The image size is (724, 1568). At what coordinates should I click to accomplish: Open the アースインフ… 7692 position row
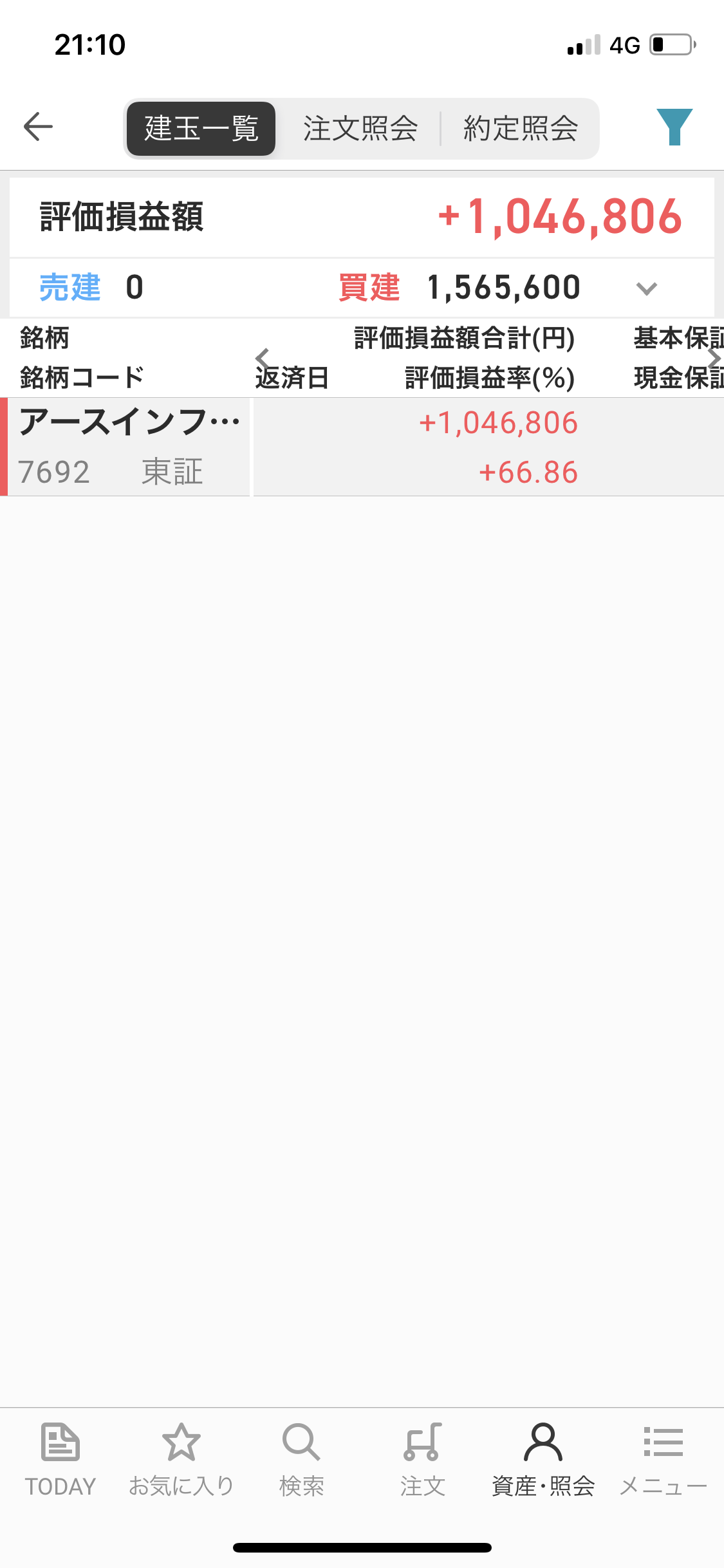pos(362,447)
